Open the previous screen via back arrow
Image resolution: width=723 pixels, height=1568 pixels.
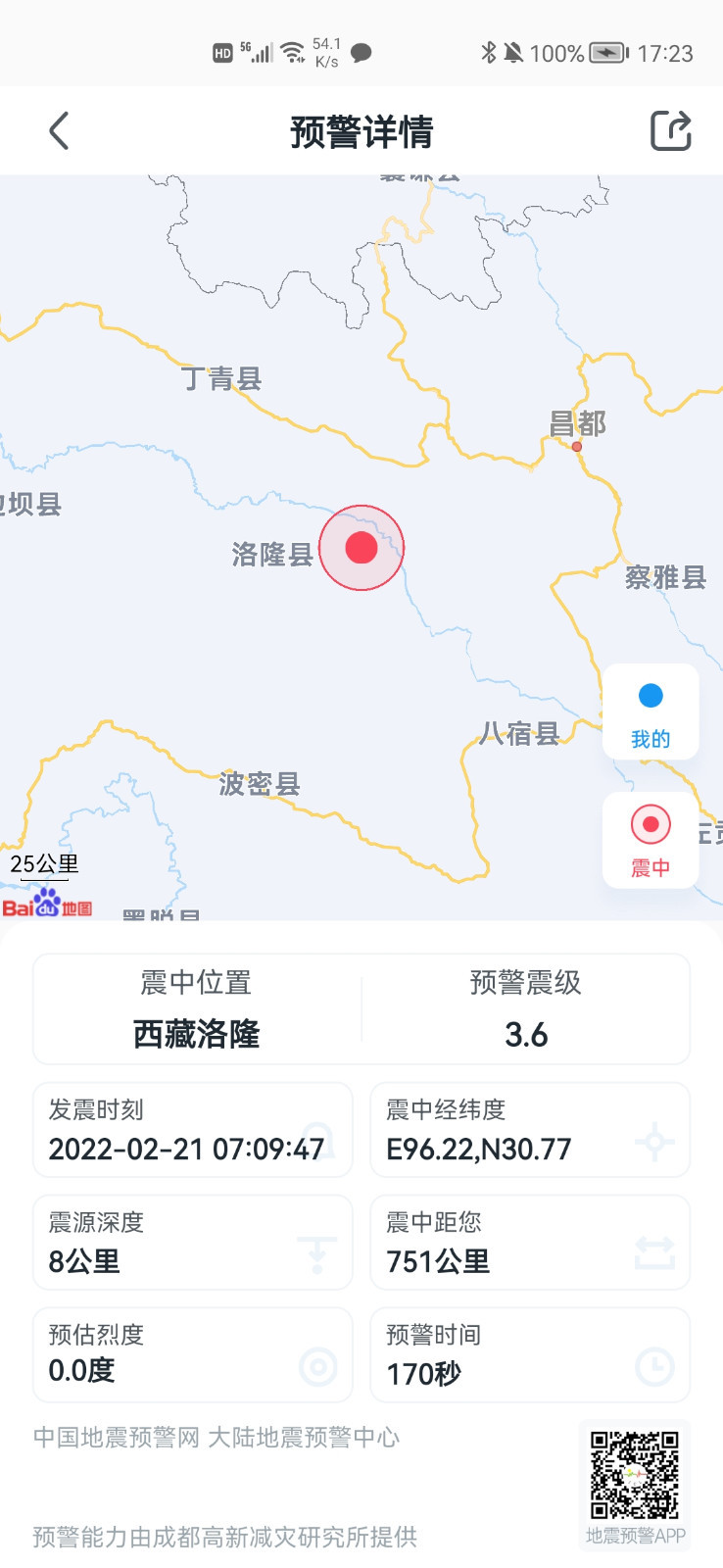(x=57, y=129)
